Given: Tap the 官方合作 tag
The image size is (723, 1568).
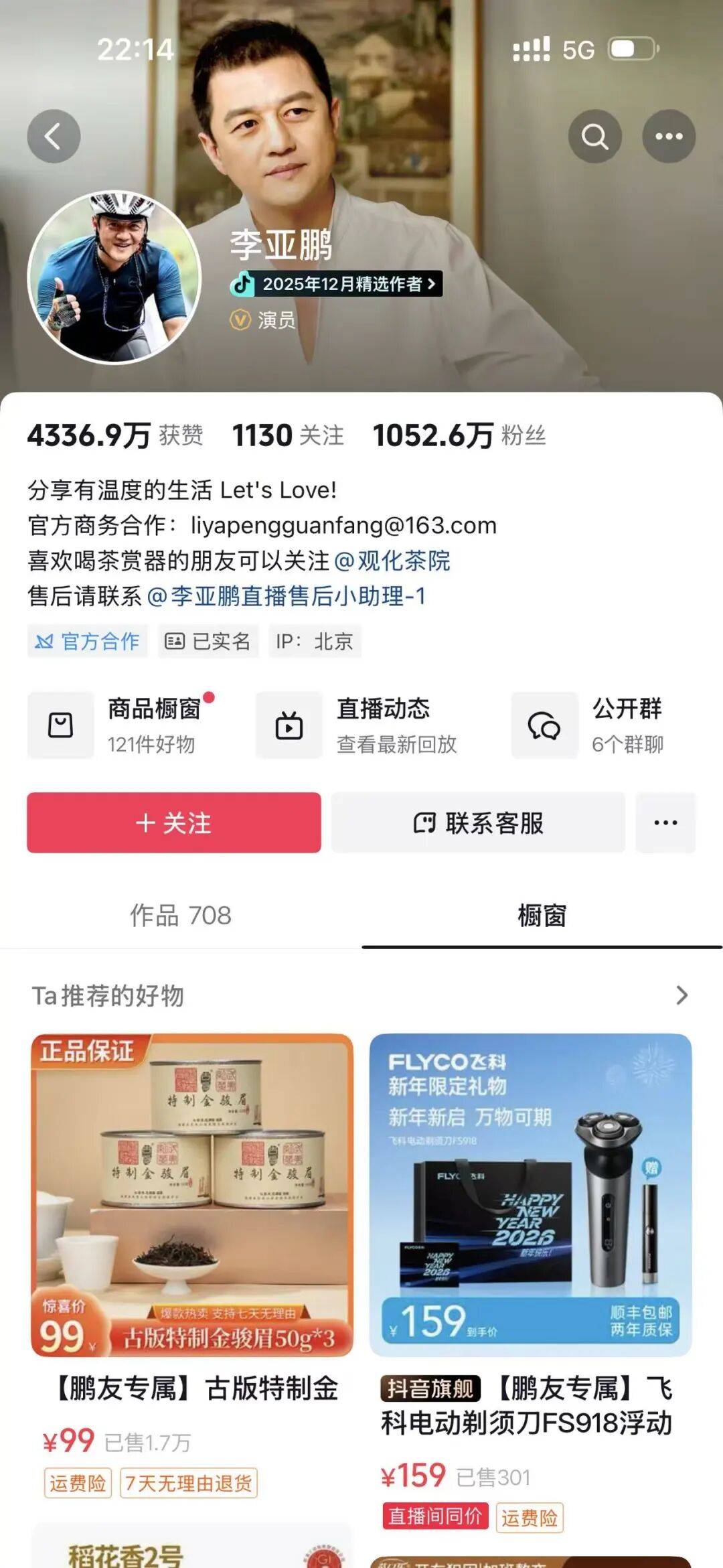Looking at the screenshot, I should click(x=88, y=642).
